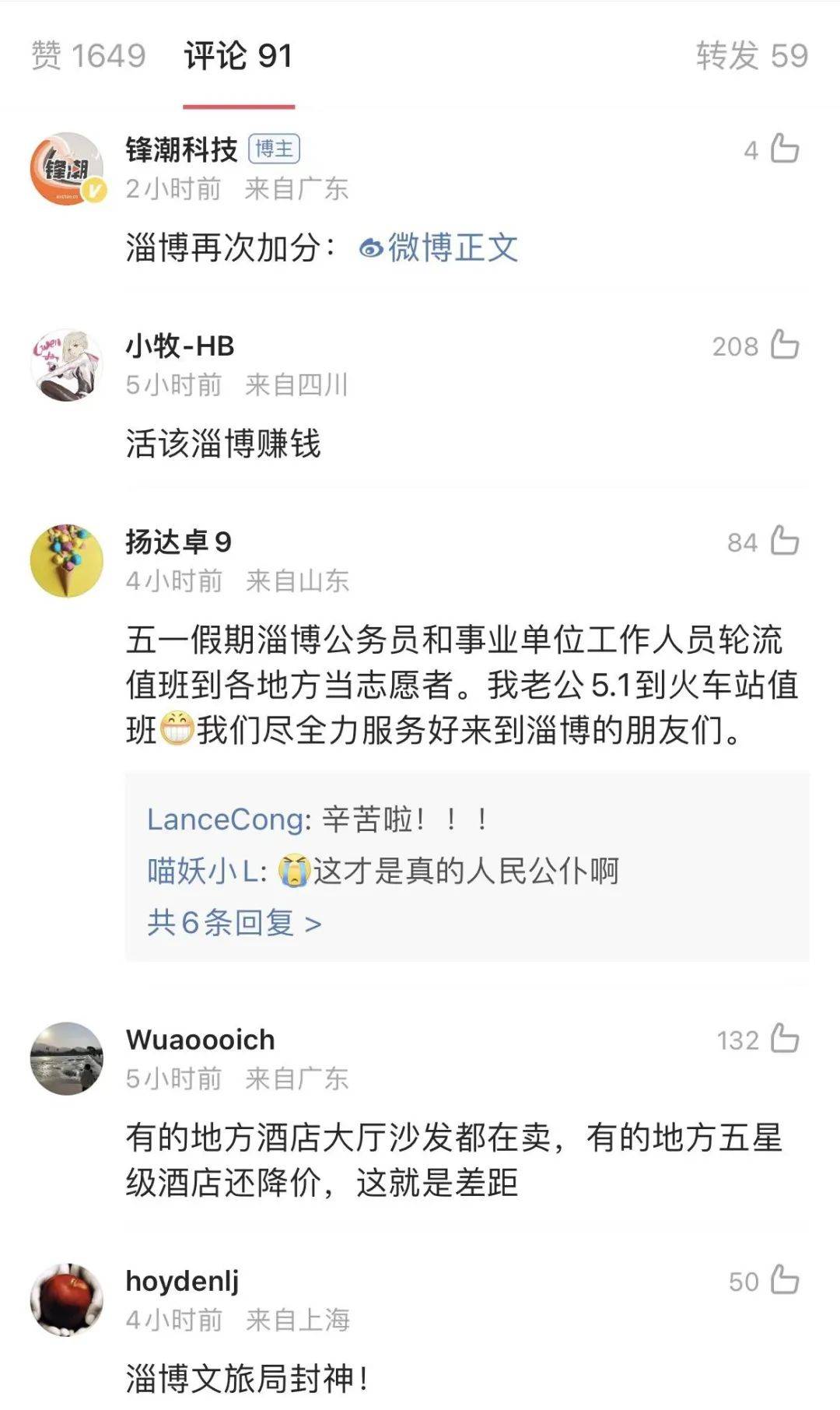This screenshot has width=840, height=1410.
Task: Switch to the 转发 59 tab
Action: click(x=751, y=56)
